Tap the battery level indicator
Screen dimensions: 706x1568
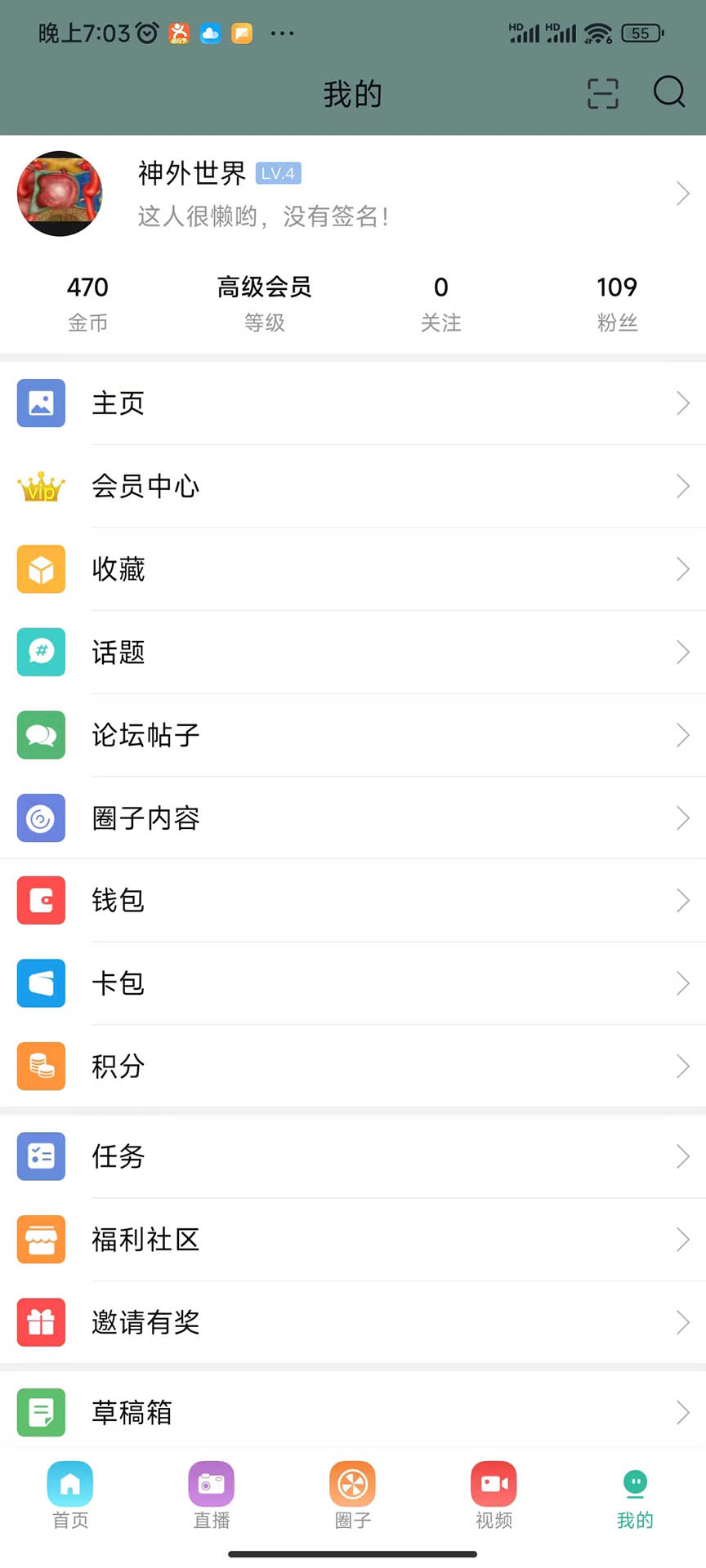(642, 33)
